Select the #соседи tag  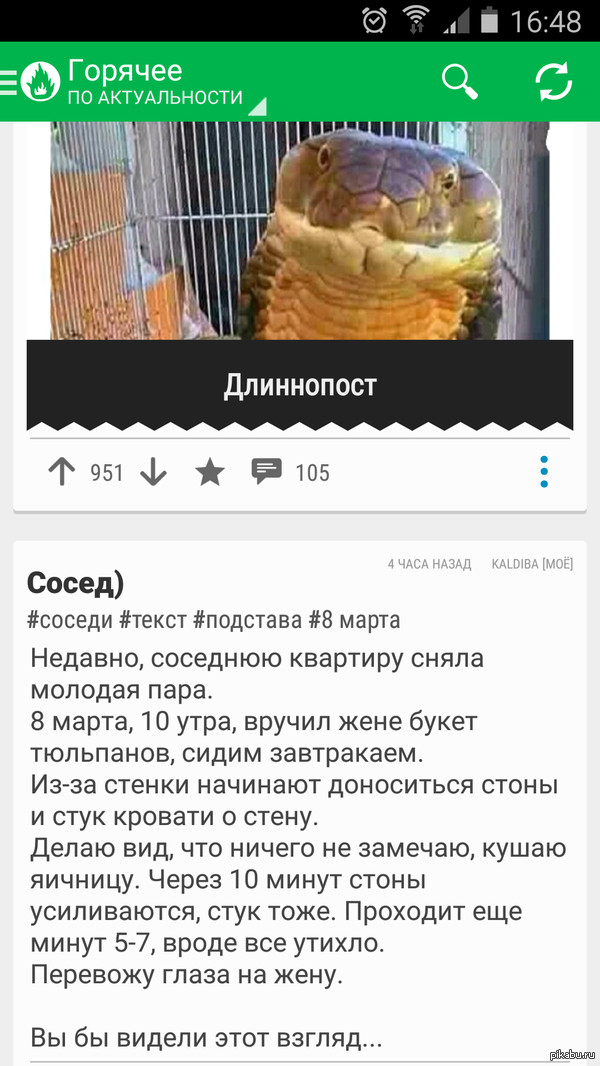[x=70, y=620]
